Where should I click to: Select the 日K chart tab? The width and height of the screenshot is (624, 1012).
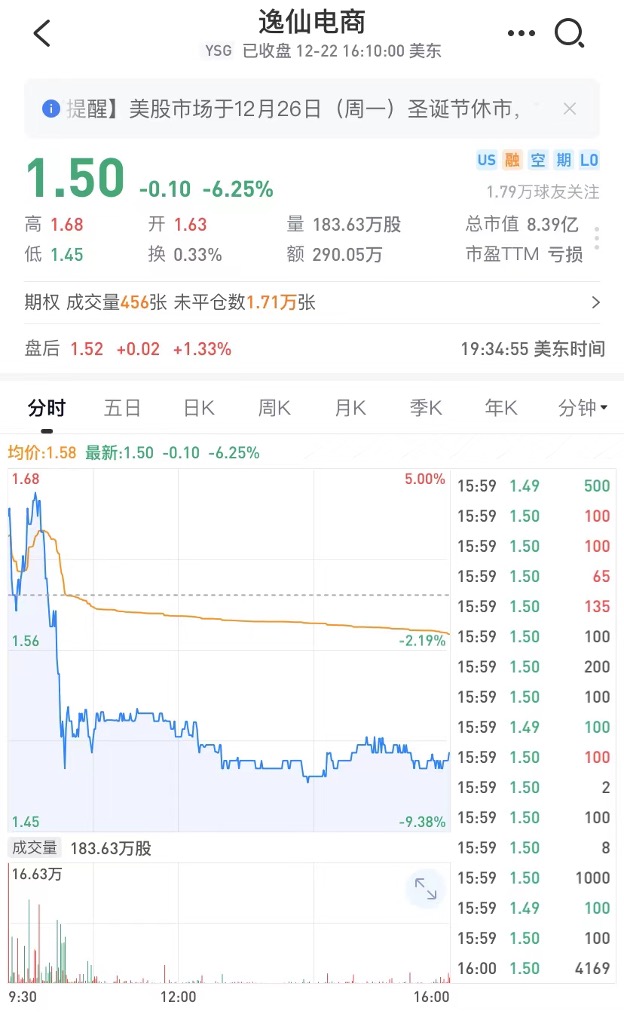199,408
